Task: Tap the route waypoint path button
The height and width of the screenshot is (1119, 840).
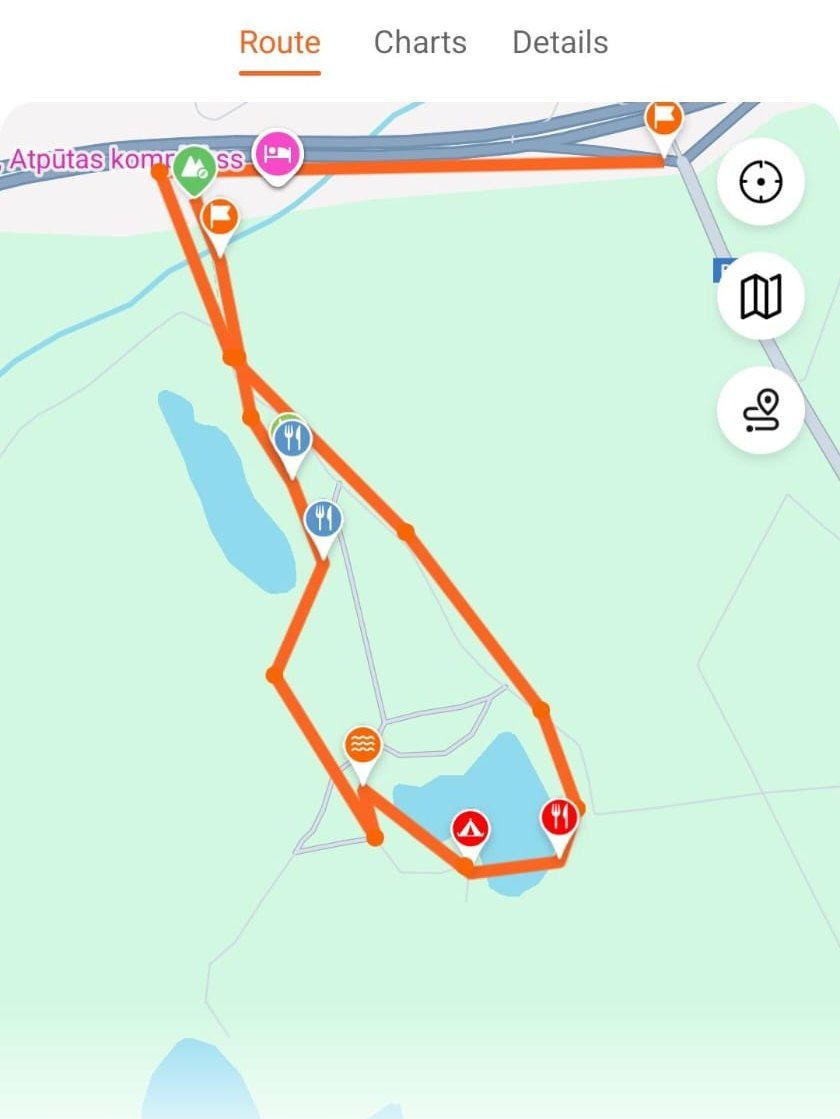Action: [760, 410]
